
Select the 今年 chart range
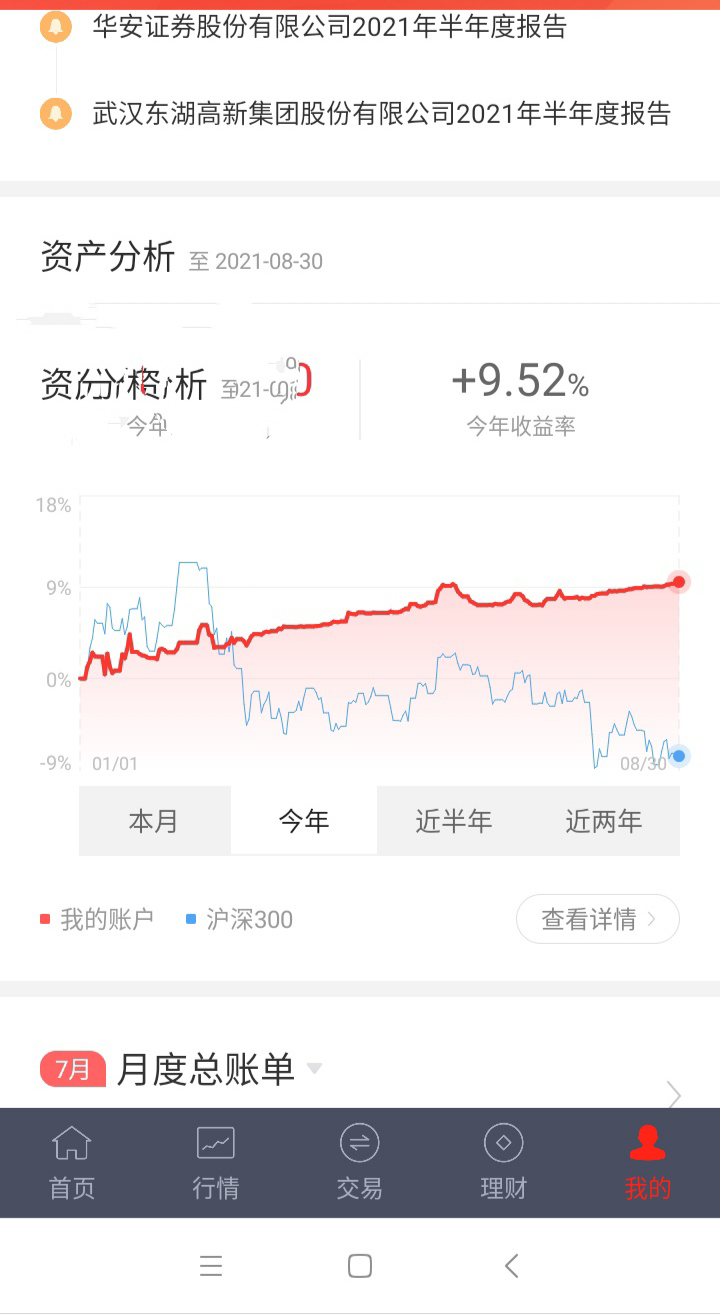(304, 821)
